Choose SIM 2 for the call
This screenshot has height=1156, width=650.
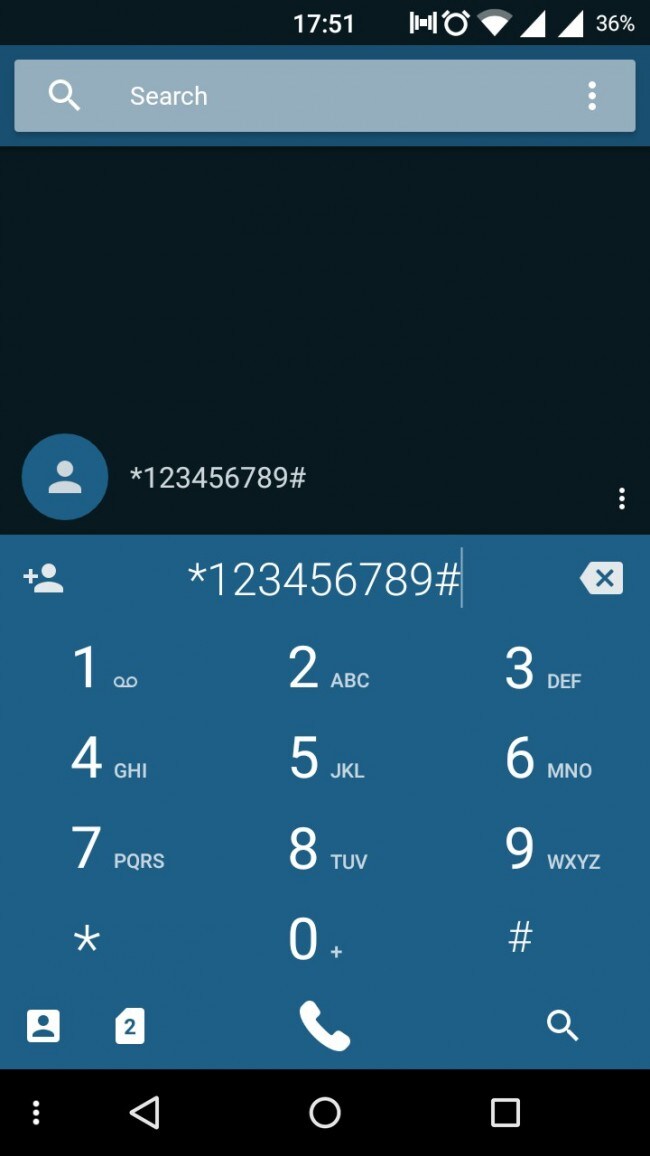tap(130, 1026)
